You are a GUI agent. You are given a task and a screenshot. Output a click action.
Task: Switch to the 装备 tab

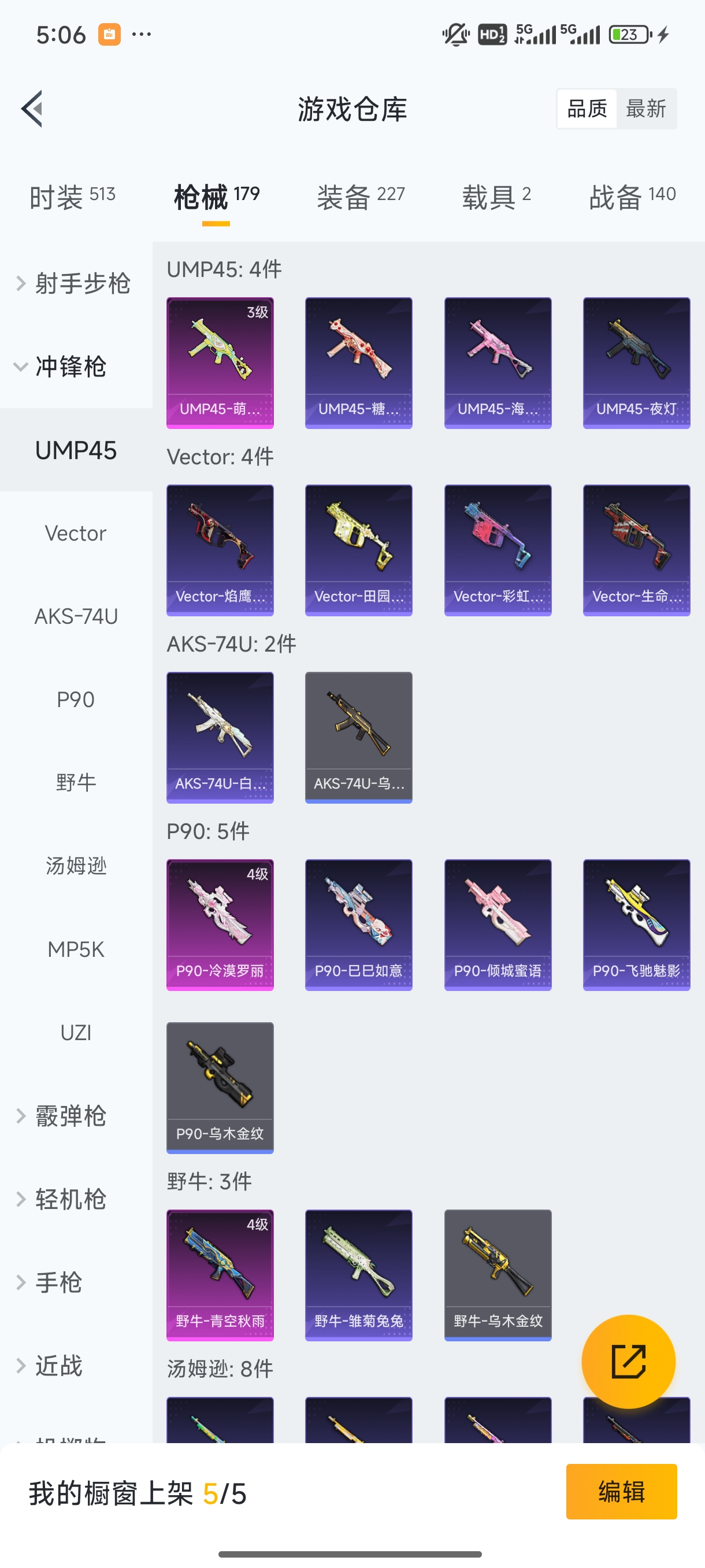(360, 197)
